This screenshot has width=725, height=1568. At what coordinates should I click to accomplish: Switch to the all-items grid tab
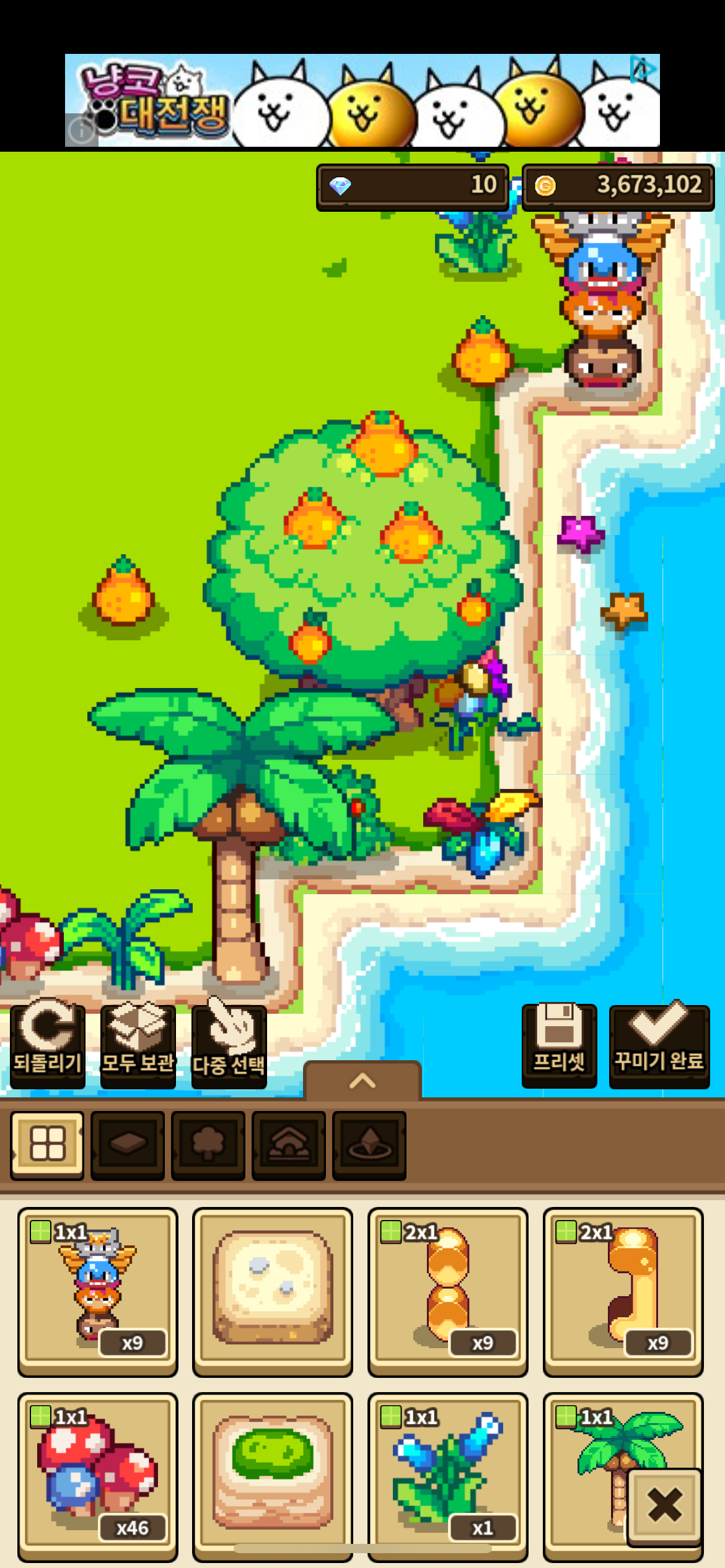pos(47,1144)
